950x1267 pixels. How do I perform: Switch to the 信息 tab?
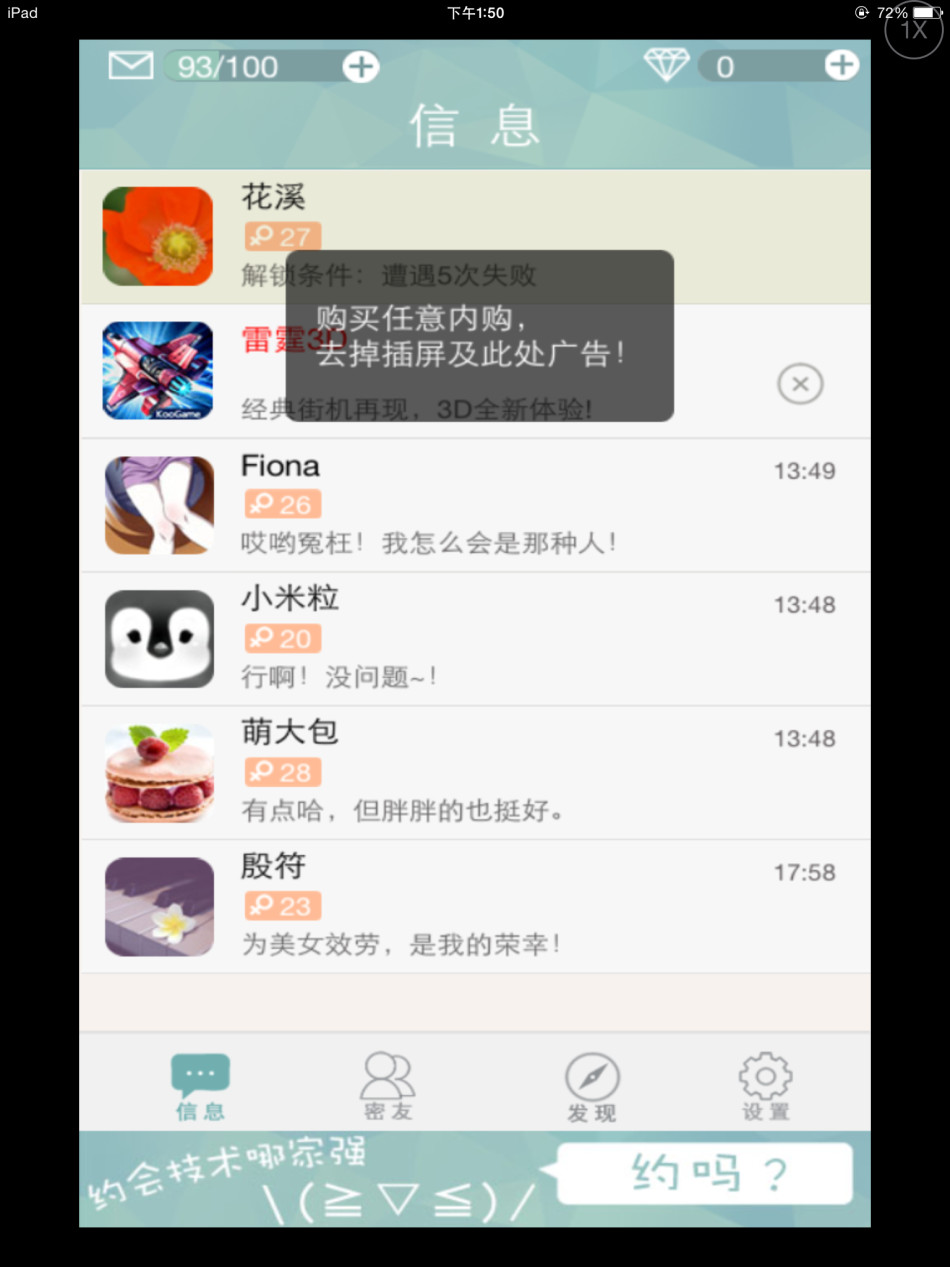coord(200,1087)
